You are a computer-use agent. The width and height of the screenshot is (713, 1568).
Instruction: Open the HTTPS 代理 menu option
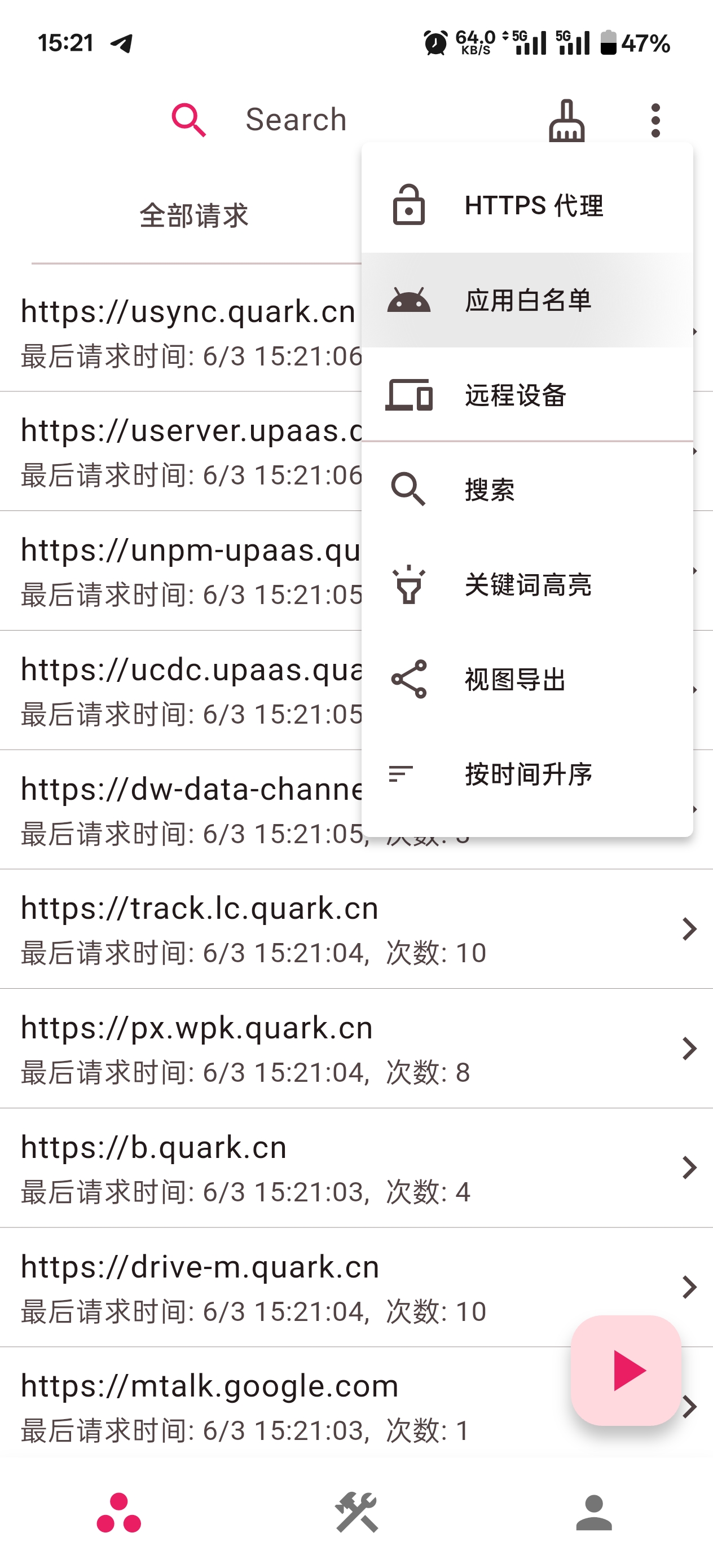tap(527, 205)
